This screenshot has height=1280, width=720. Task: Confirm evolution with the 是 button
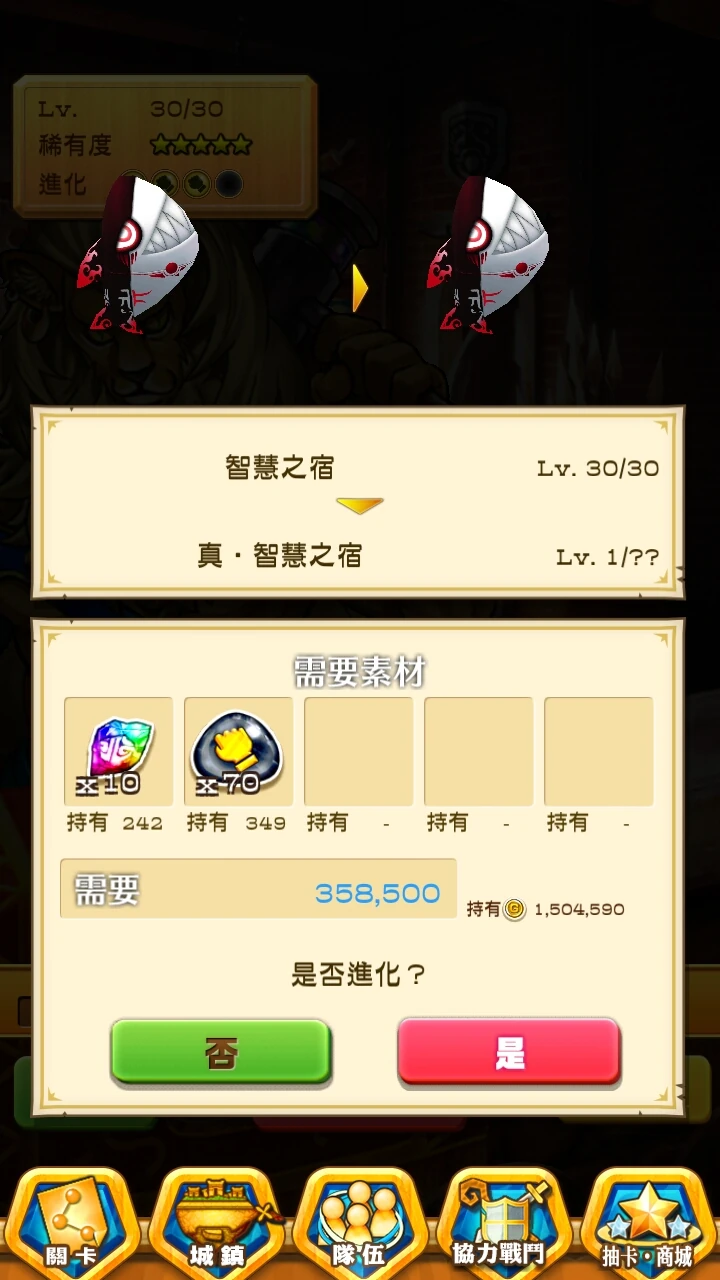509,1052
